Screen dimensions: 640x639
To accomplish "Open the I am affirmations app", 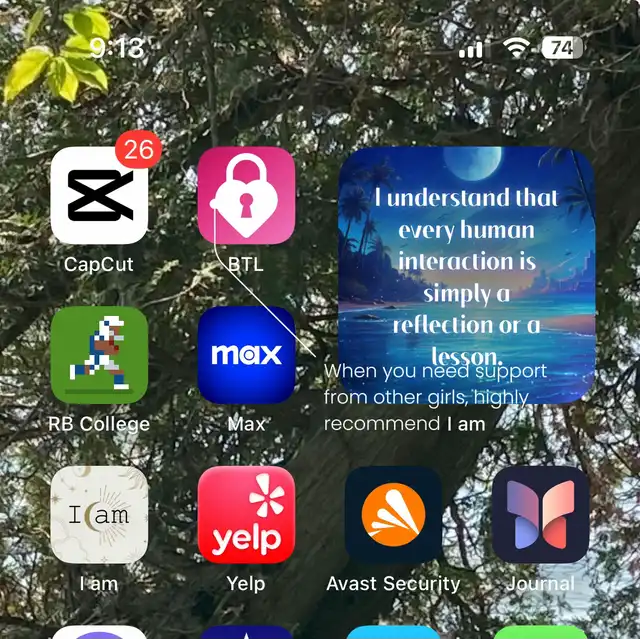I will click(x=99, y=515).
